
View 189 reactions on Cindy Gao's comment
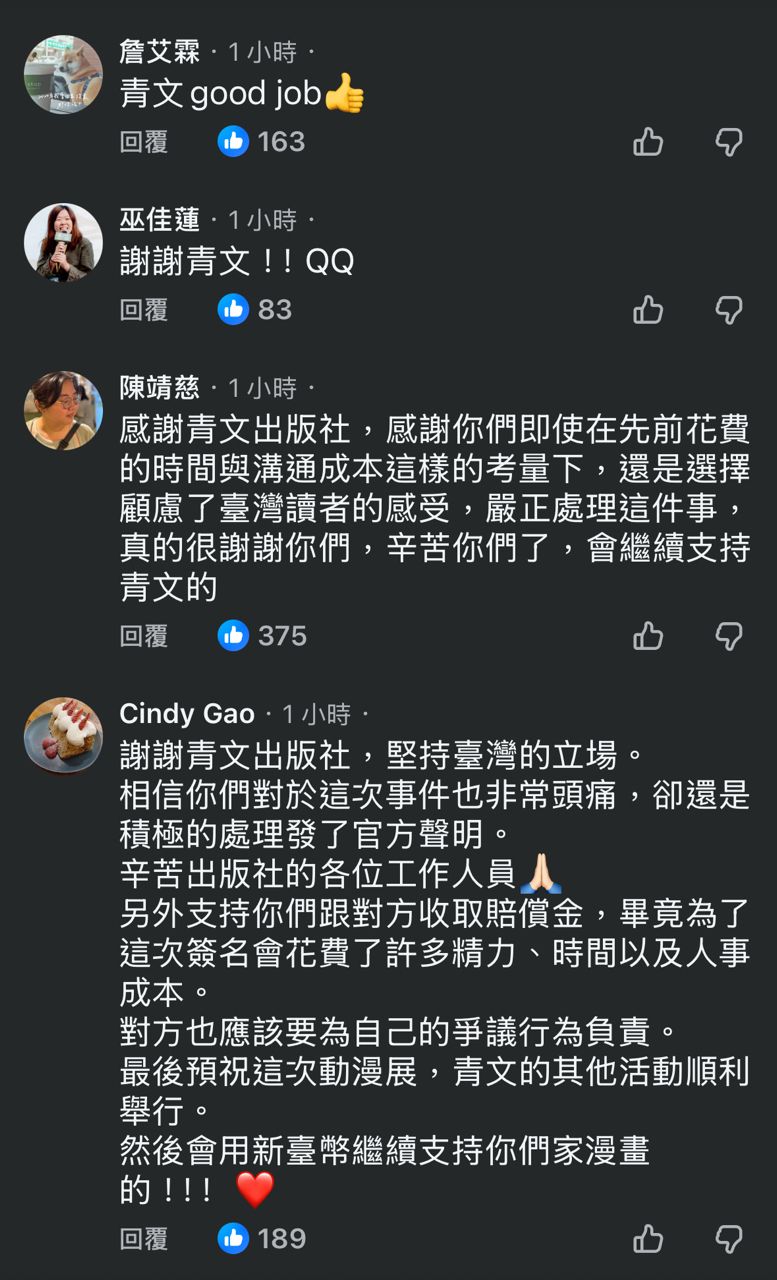(263, 1239)
